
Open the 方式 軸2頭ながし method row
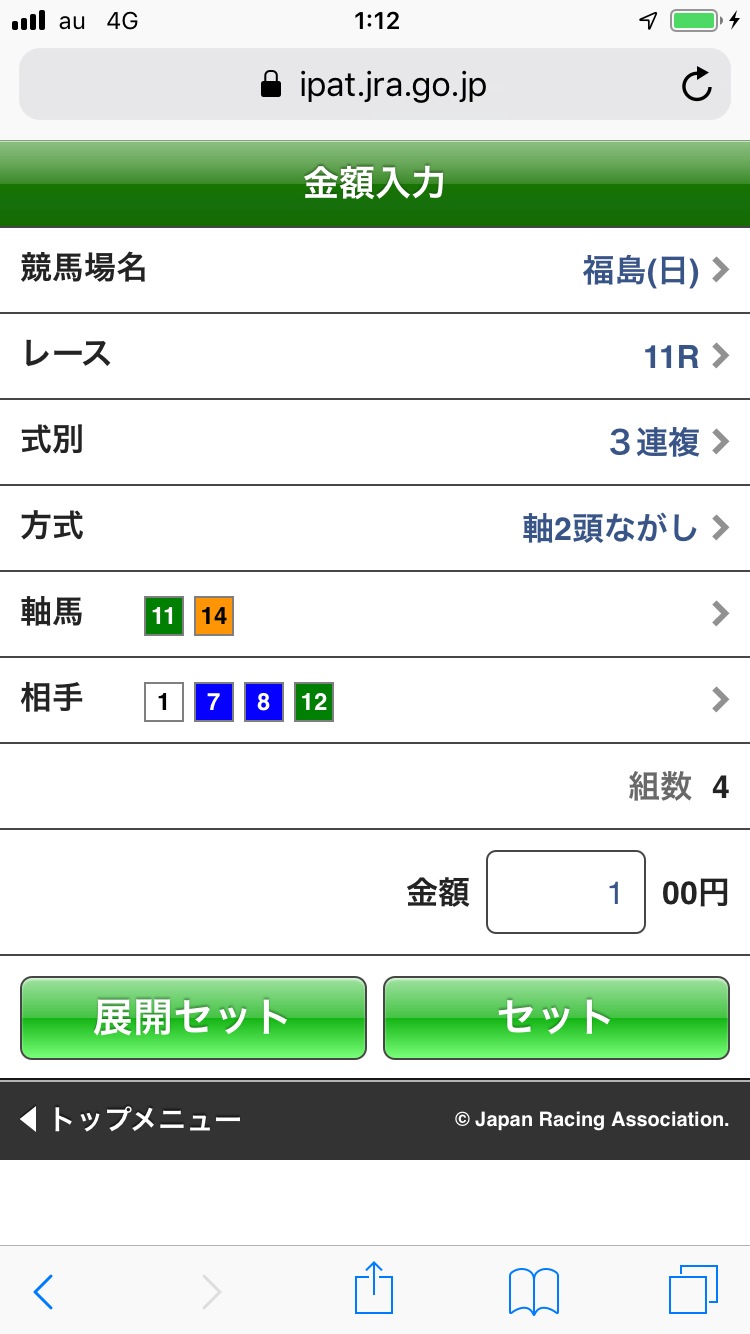(x=375, y=528)
